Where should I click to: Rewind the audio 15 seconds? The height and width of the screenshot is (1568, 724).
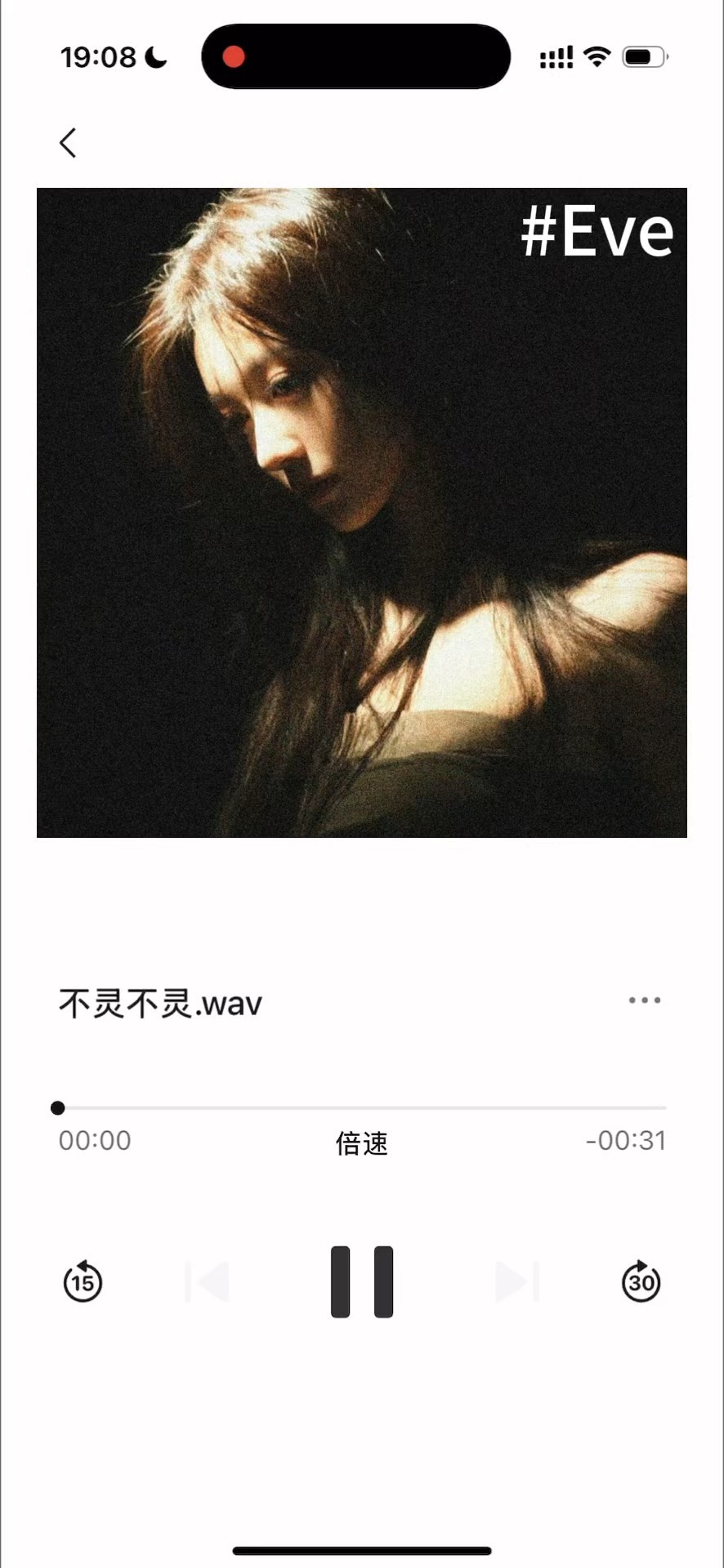click(x=83, y=1281)
